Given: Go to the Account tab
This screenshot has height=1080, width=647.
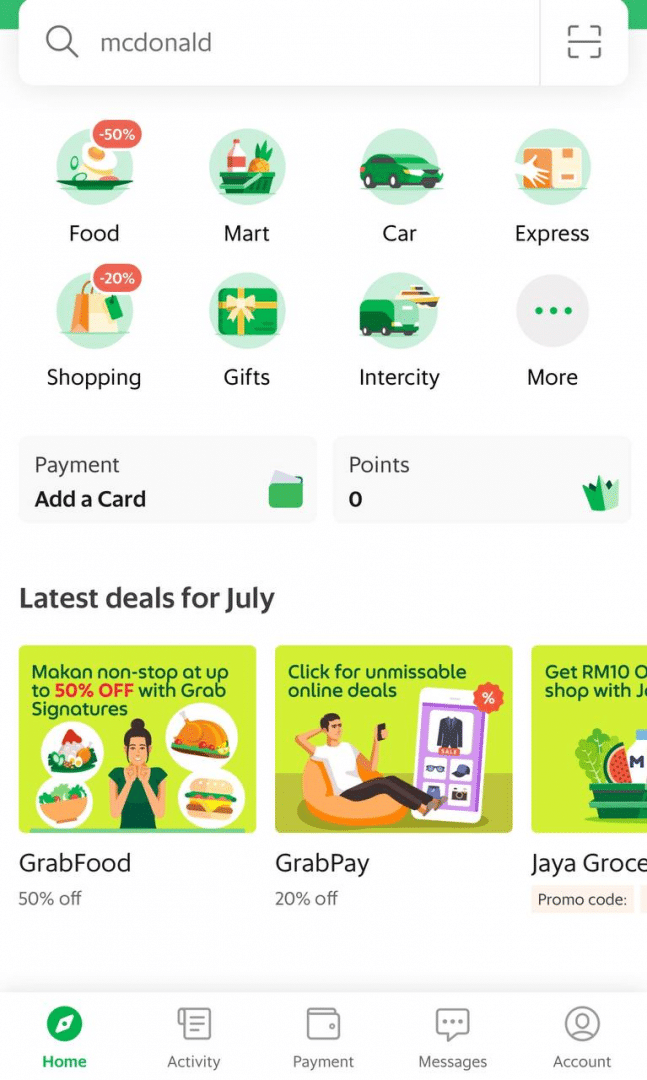Looking at the screenshot, I should [x=582, y=1037].
